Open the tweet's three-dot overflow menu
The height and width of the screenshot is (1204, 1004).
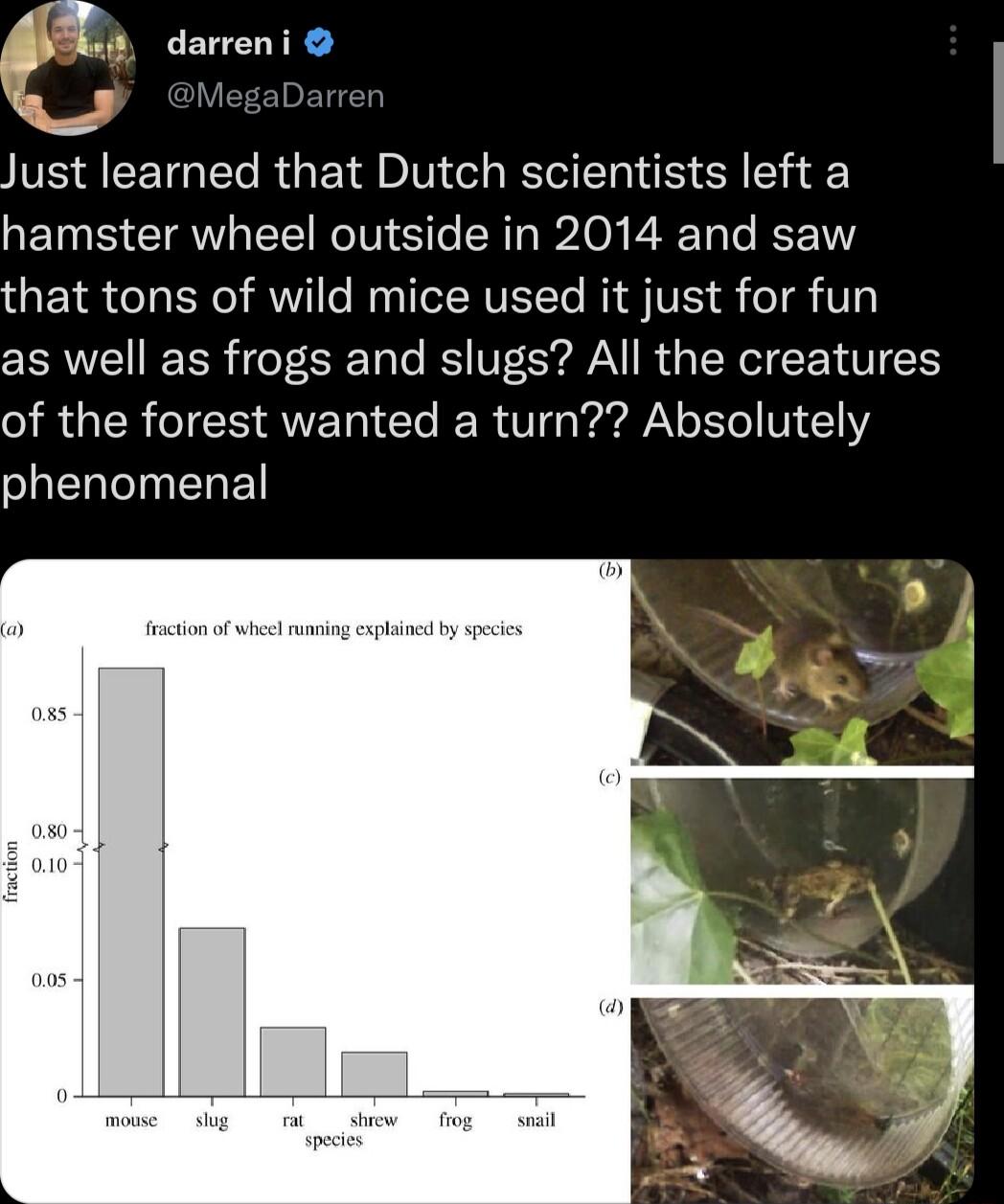(x=952, y=41)
